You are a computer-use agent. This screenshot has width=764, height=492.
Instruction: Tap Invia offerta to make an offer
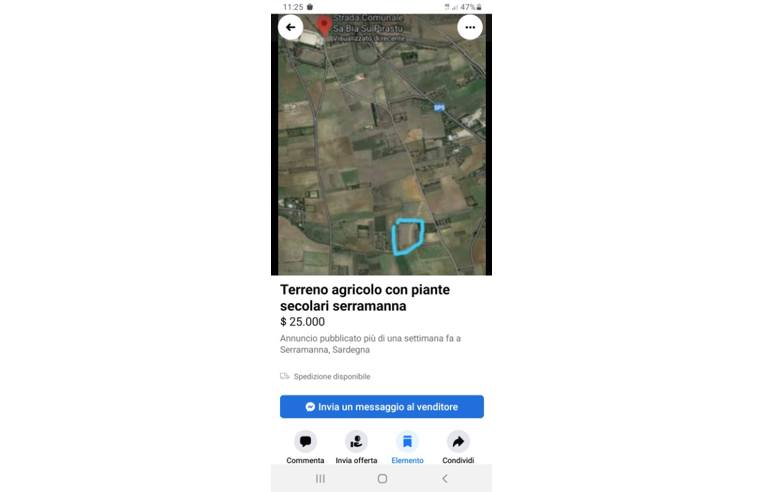[356, 442]
